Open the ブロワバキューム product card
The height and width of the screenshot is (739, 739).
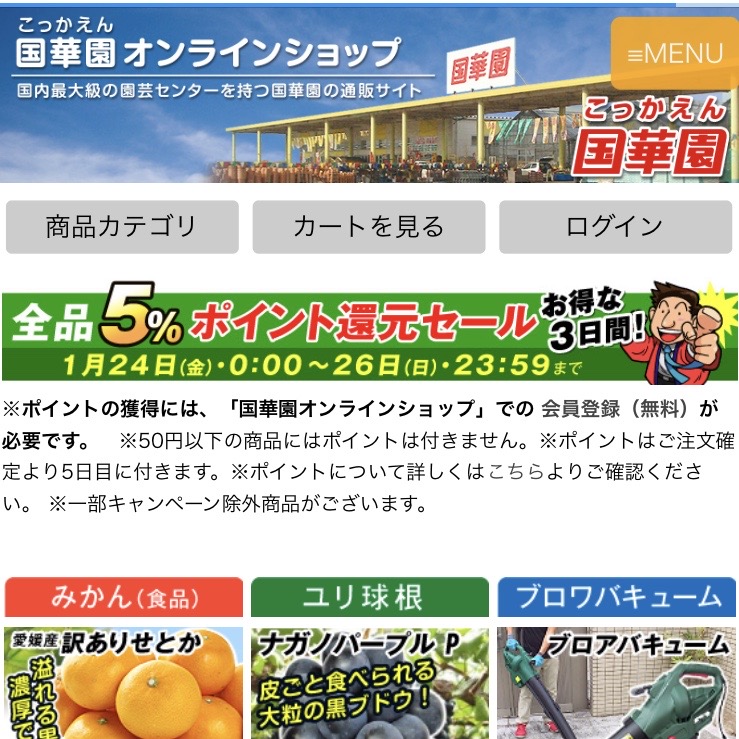click(x=617, y=660)
